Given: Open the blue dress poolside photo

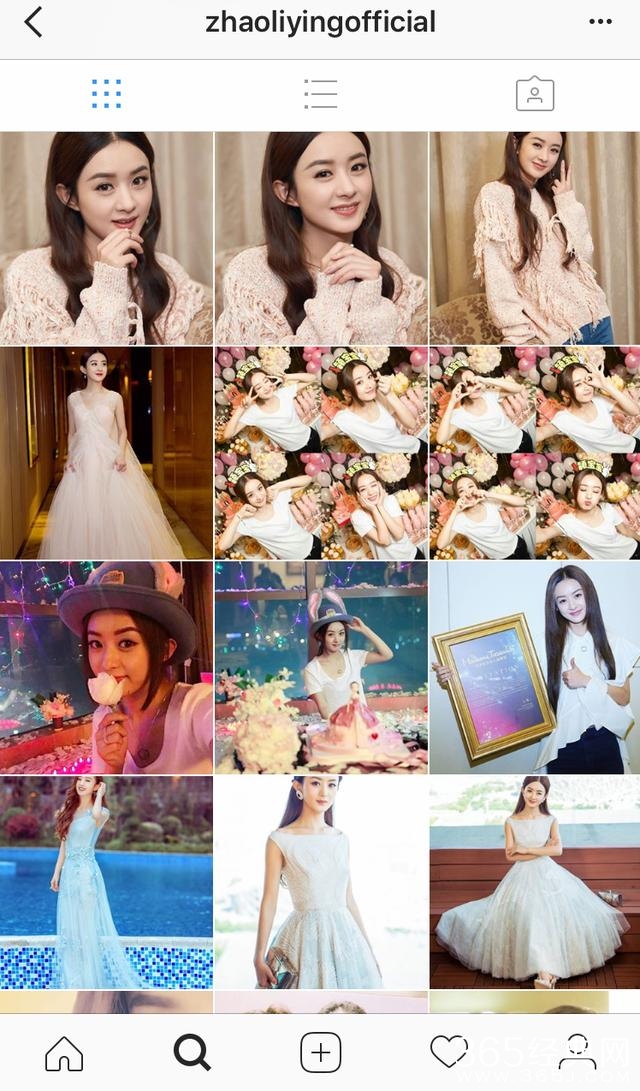Looking at the screenshot, I should tap(106, 882).
